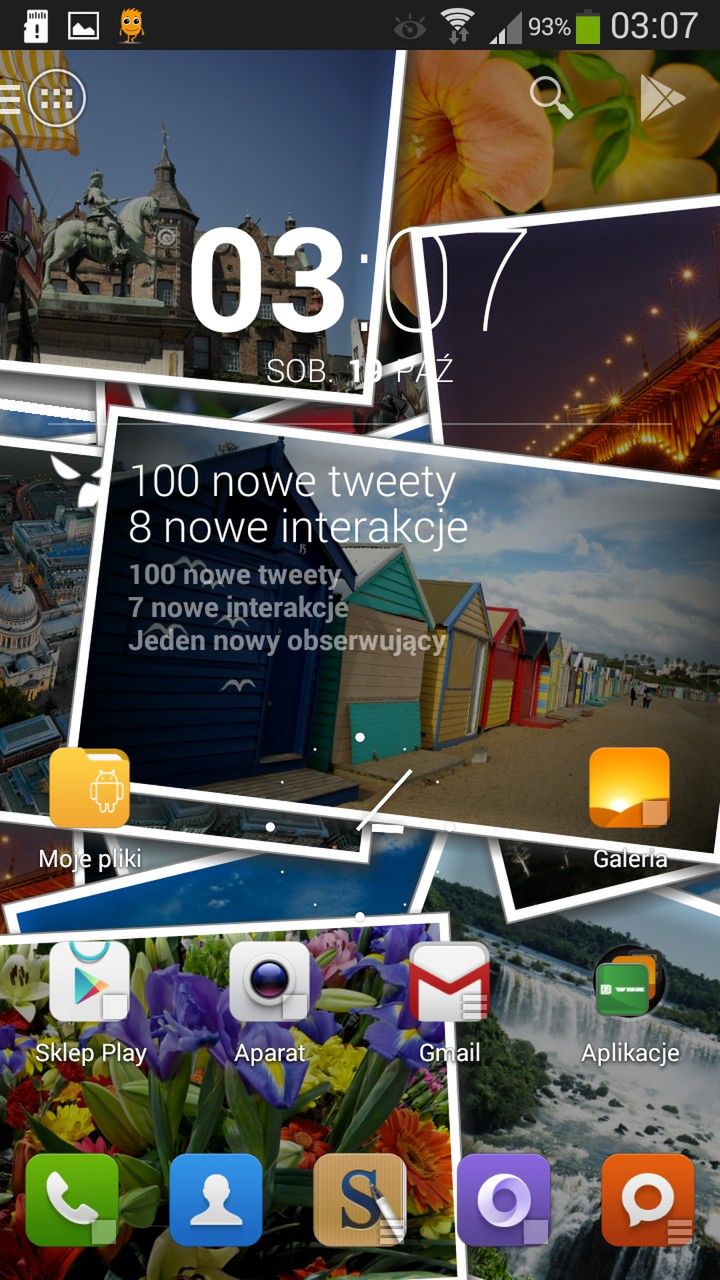
Task: Open the purple circle app in dock
Action: click(504, 1200)
